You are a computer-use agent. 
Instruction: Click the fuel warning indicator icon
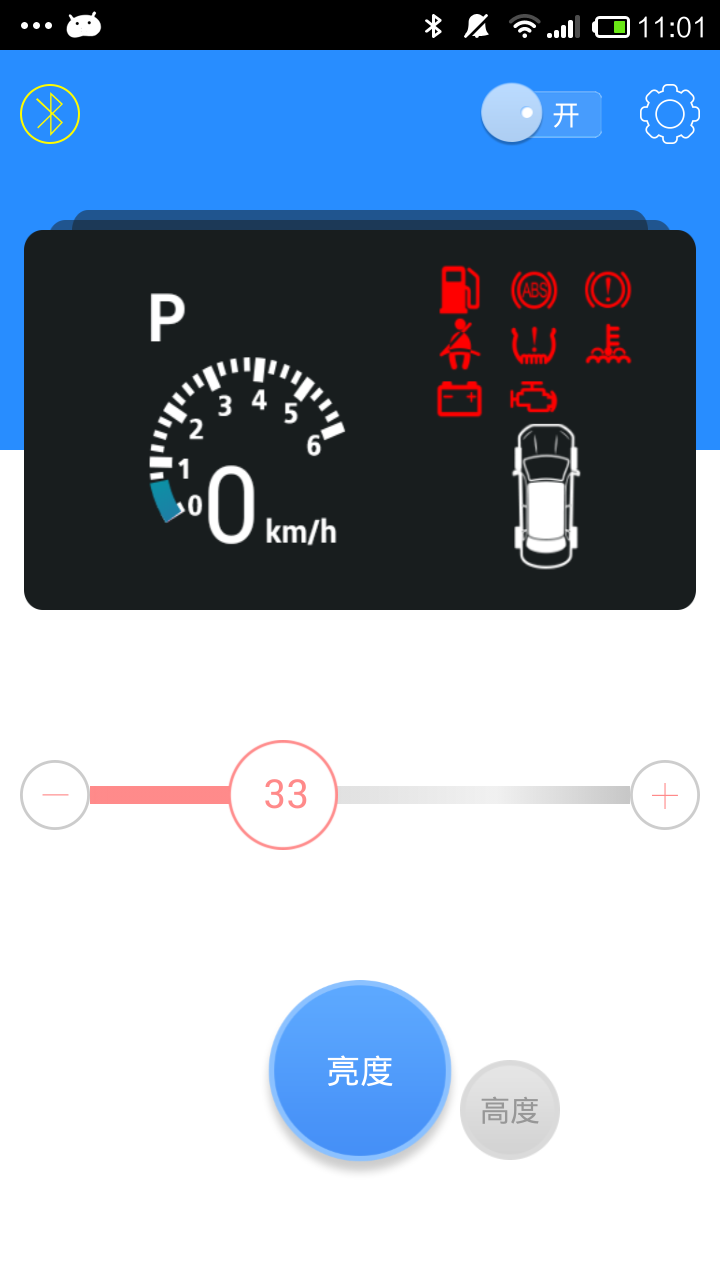tap(461, 290)
